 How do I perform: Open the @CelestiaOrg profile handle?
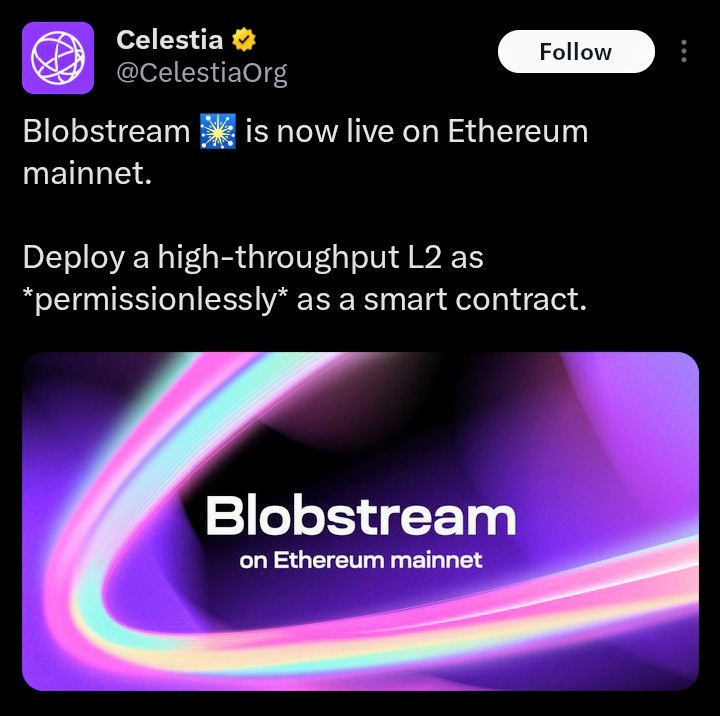tap(202, 74)
